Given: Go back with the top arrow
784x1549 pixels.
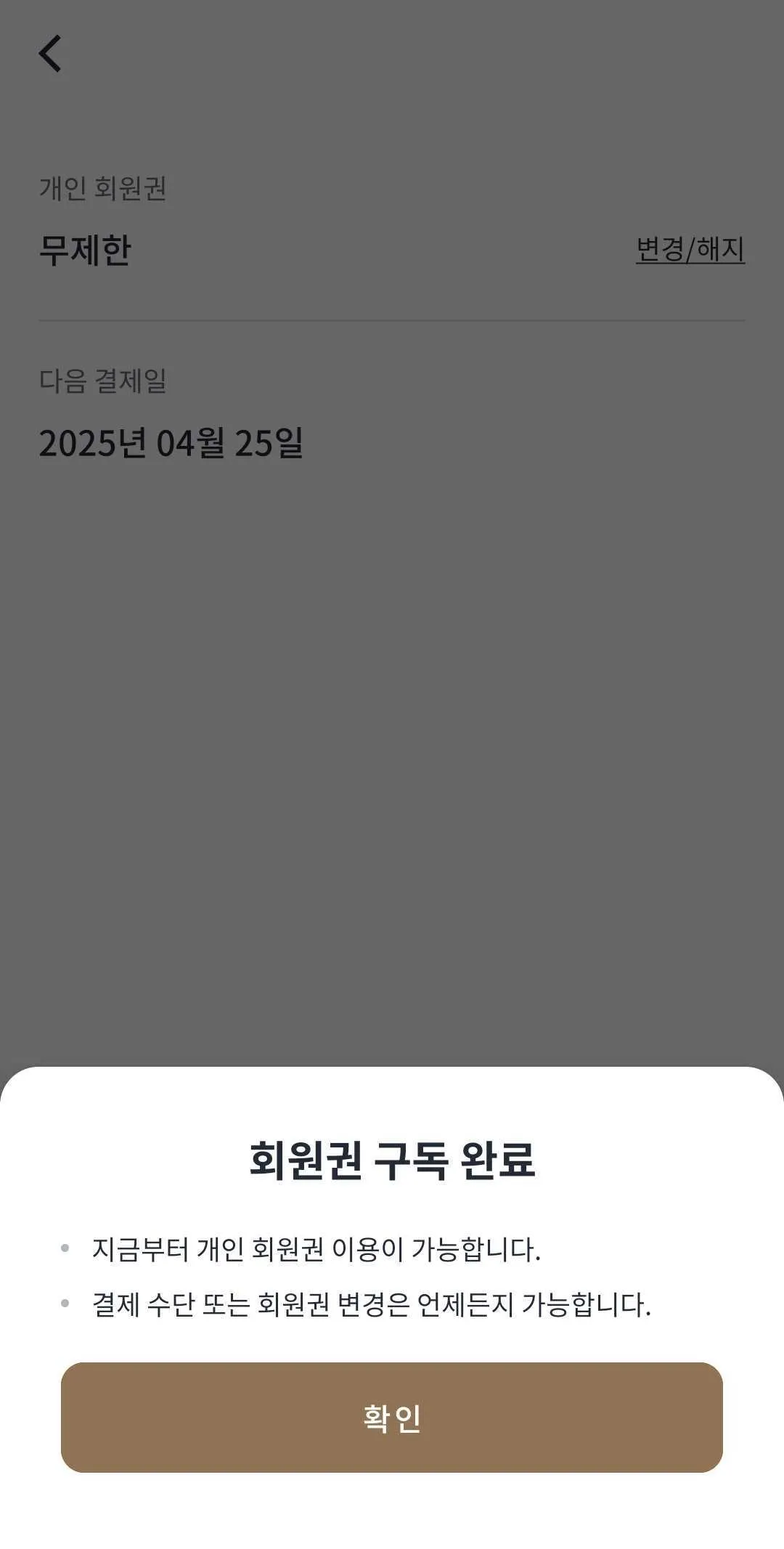Looking at the screenshot, I should [50, 54].
